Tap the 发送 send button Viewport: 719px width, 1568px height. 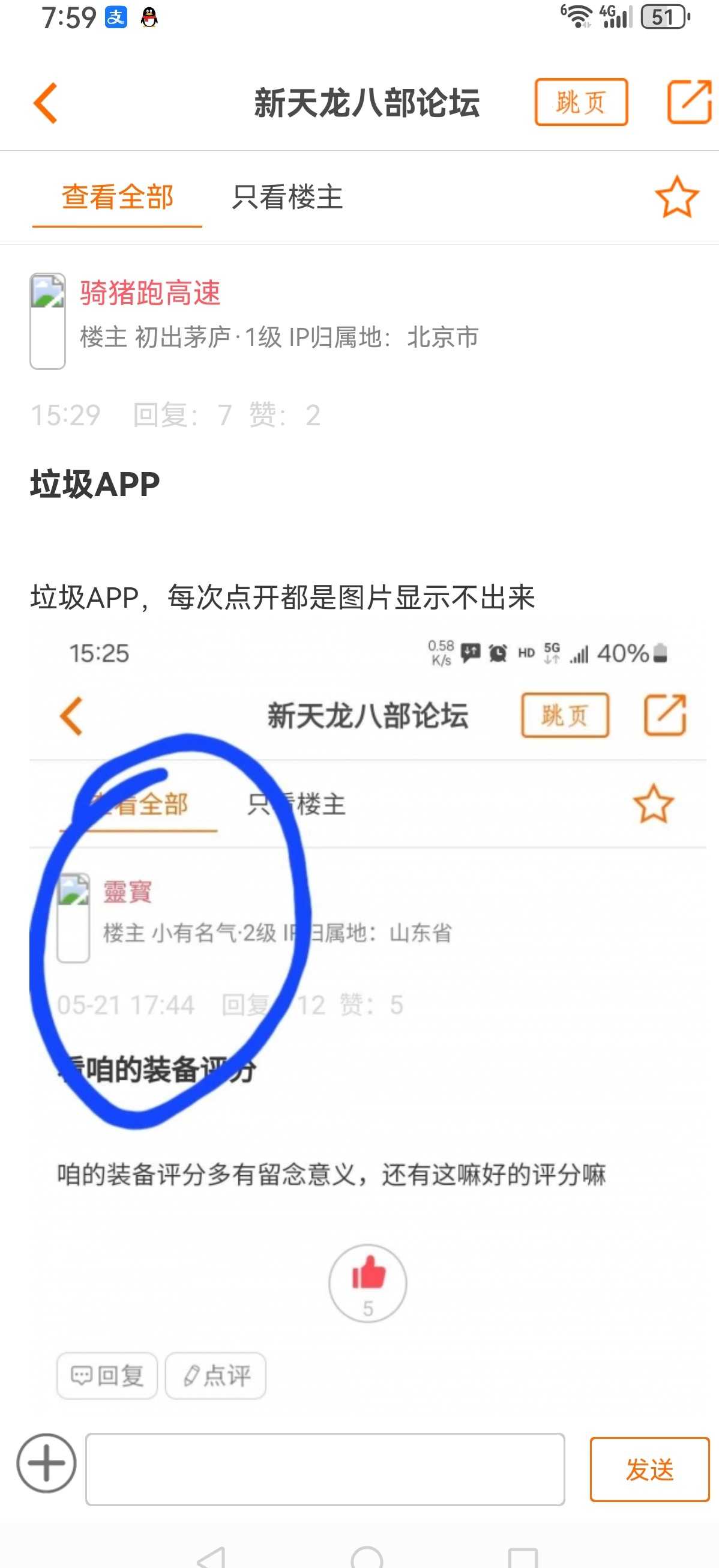[649, 1469]
